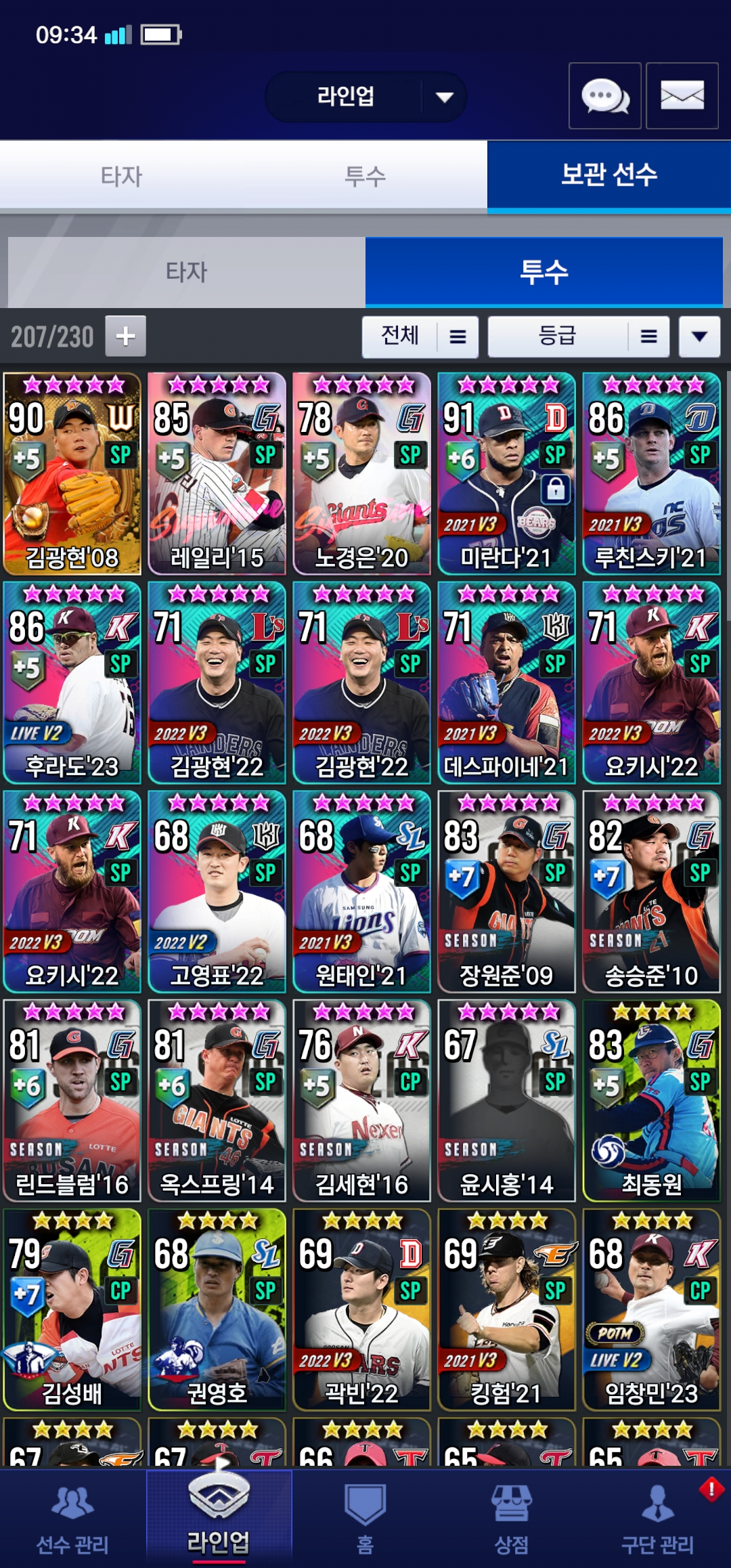Go to 선수 관리 in bottom navigation
The height and width of the screenshot is (1568, 731).
72,1517
